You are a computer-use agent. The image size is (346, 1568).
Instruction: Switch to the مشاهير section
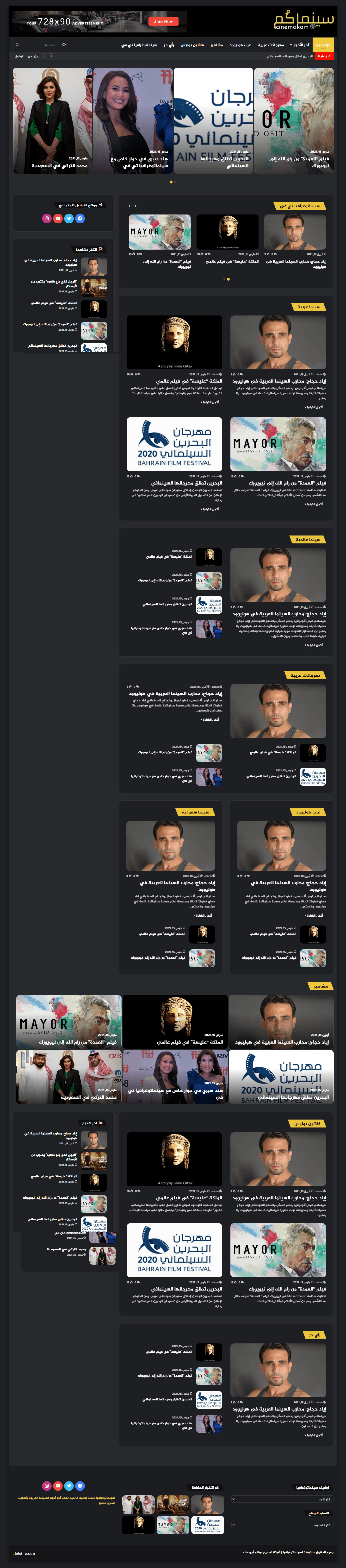click(216, 44)
